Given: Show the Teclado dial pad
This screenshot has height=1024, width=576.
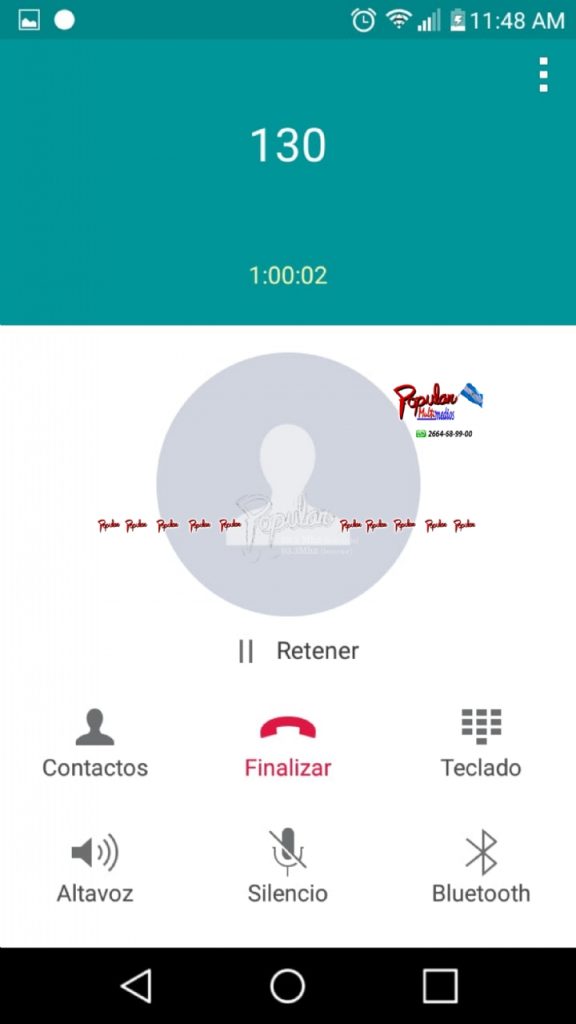Looking at the screenshot, I should 481,743.
